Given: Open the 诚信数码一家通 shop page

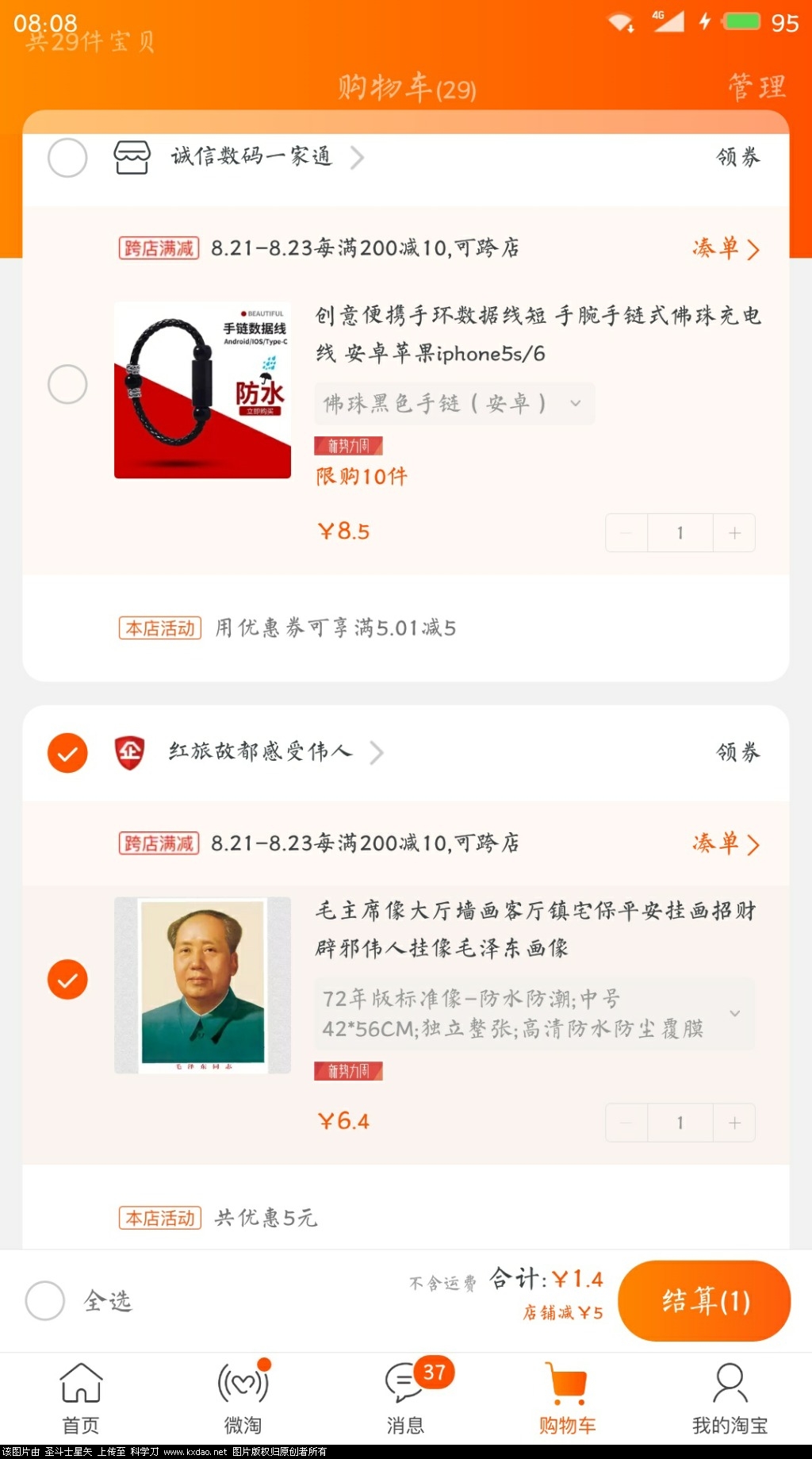Looking at the screenshot, I should [251, 156].
